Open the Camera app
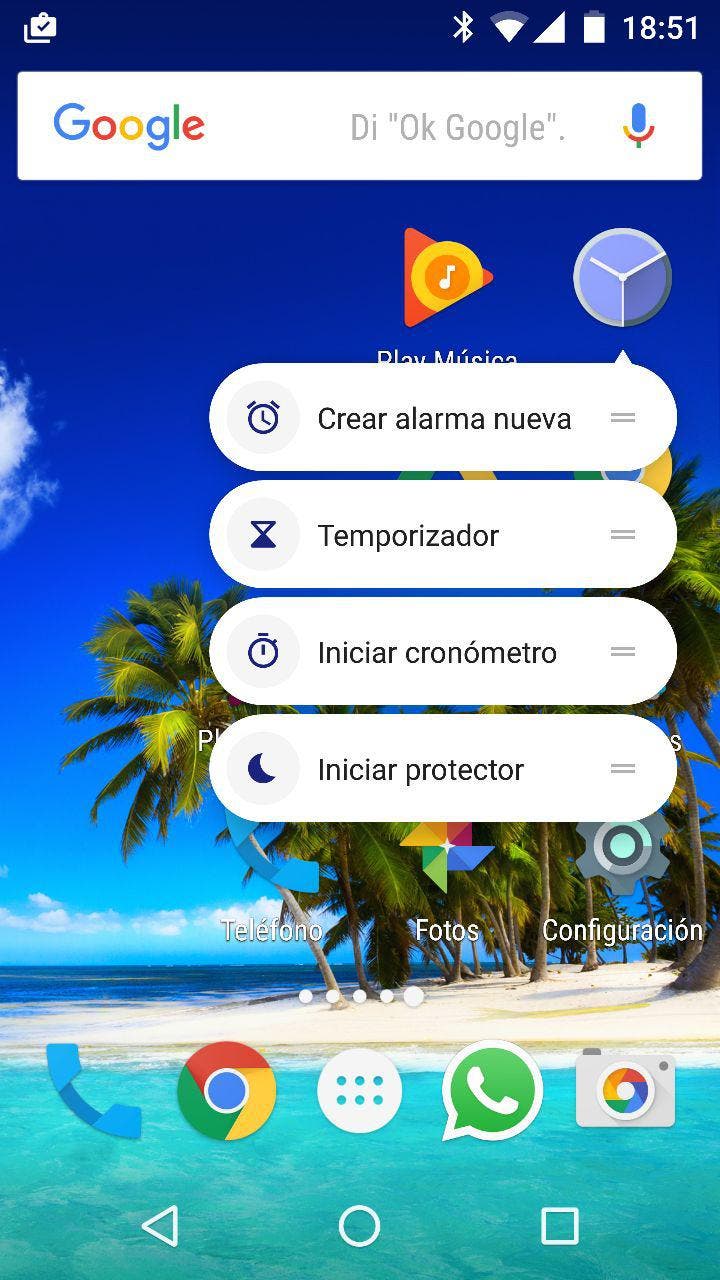The height and width of the screenshot is (1280, 720). (625, 1092)
